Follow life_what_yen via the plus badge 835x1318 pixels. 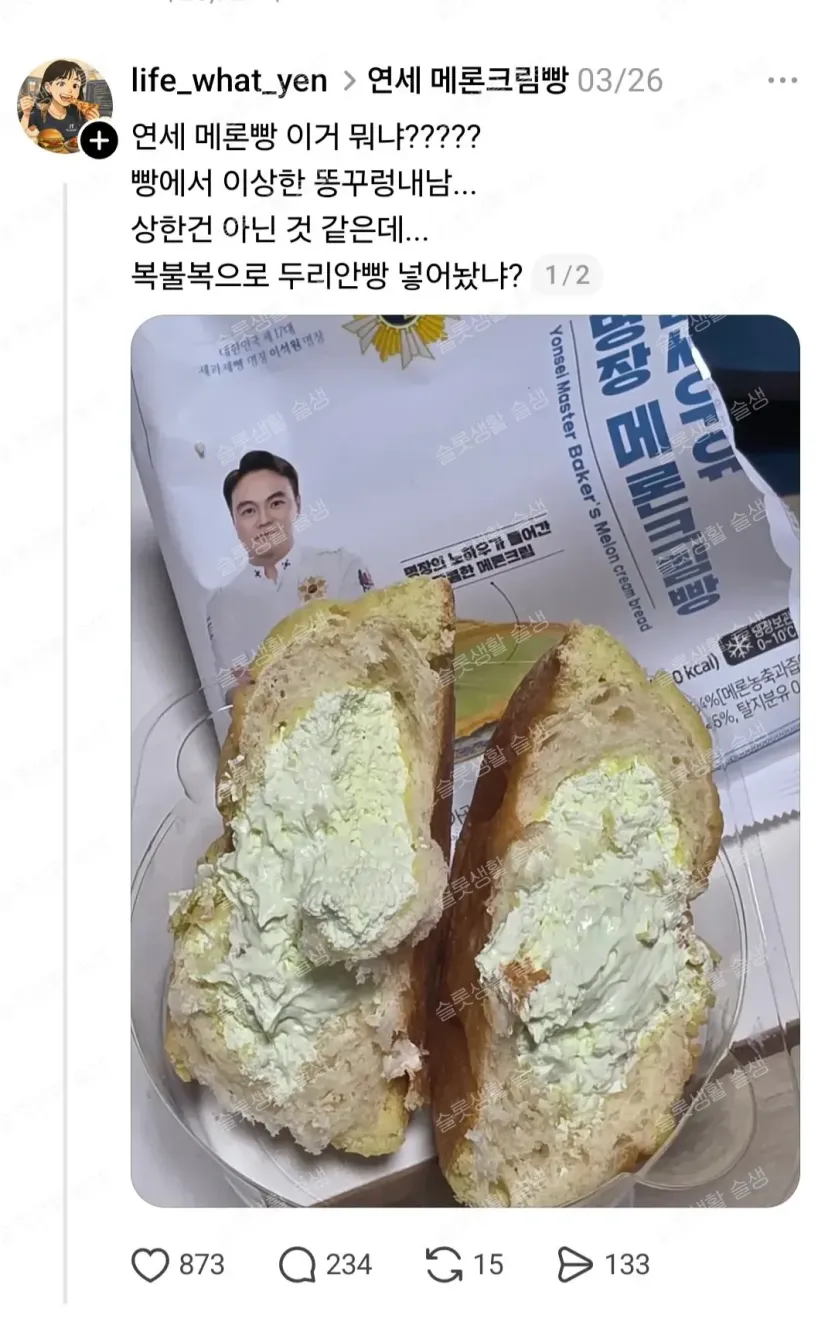[x=98, y=141]
